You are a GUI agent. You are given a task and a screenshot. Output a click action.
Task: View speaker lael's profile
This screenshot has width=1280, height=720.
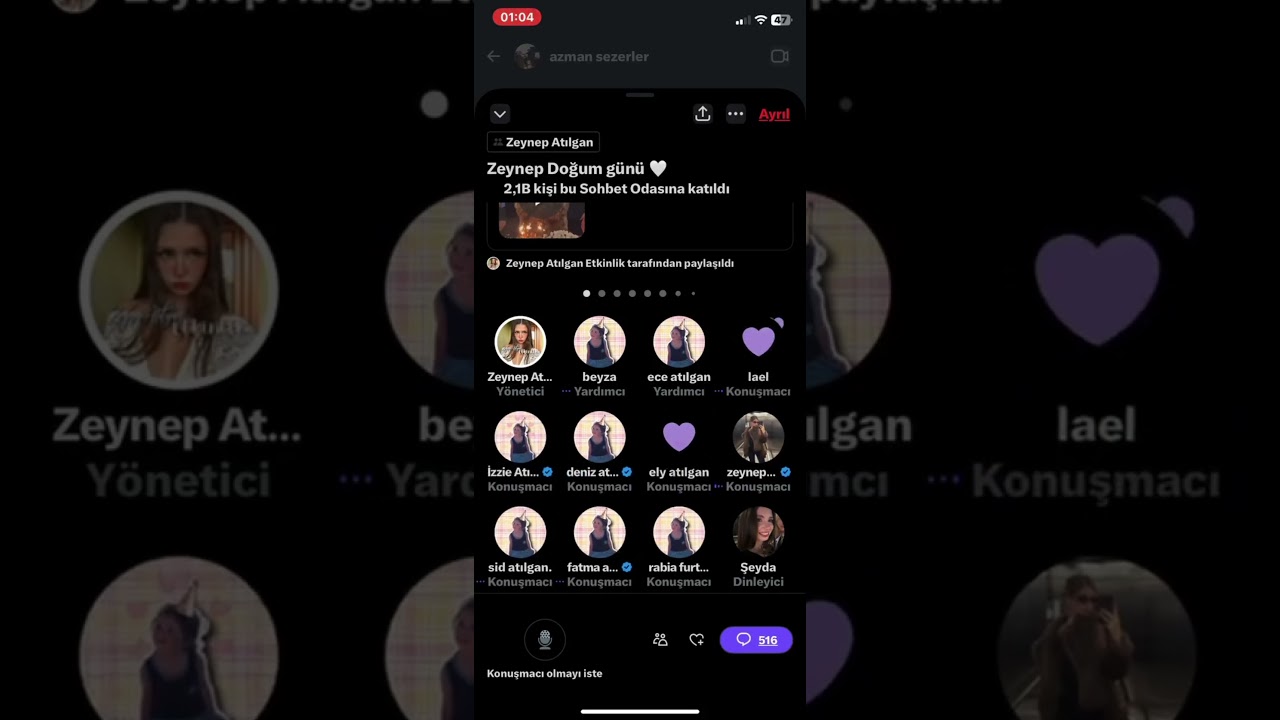[x=758, y=342]
